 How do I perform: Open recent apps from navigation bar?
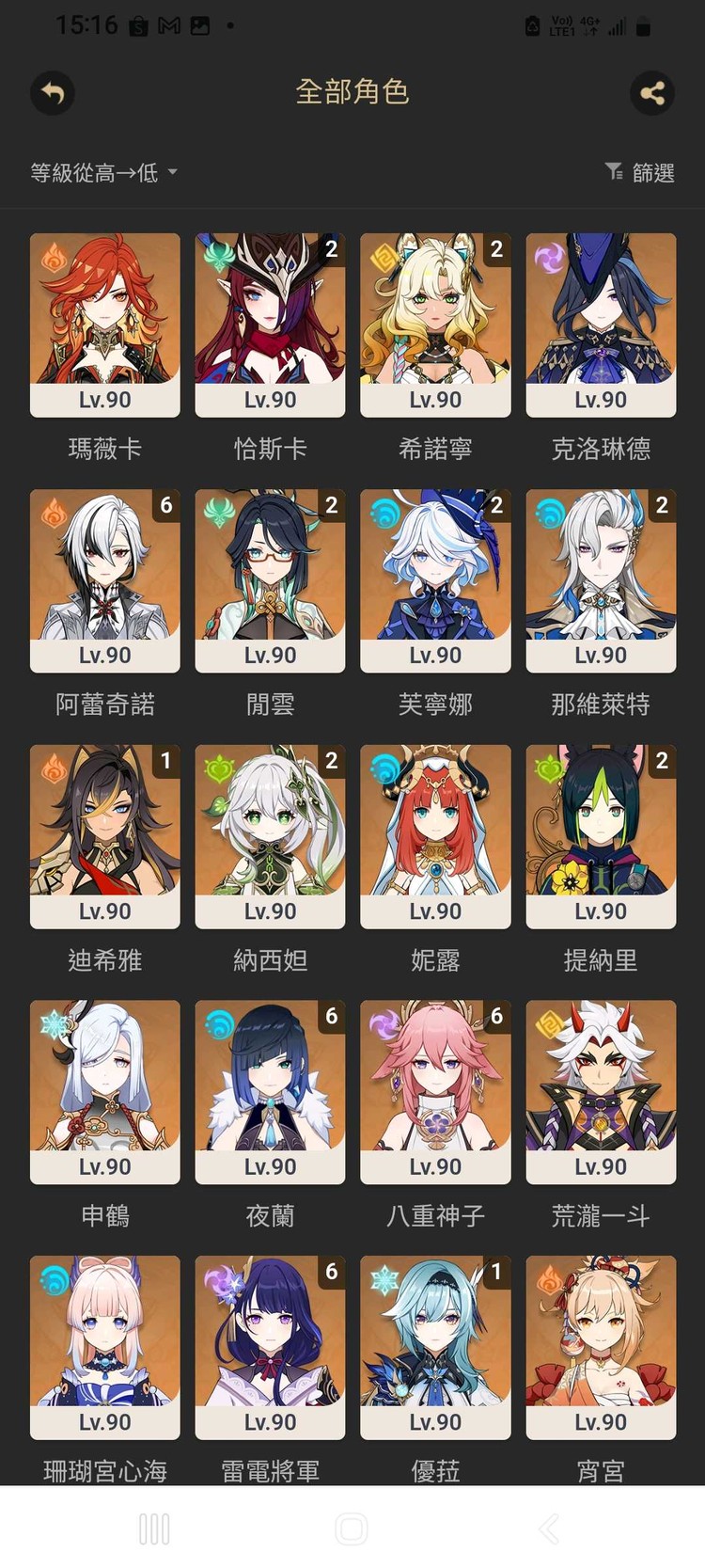(154, 1528)
